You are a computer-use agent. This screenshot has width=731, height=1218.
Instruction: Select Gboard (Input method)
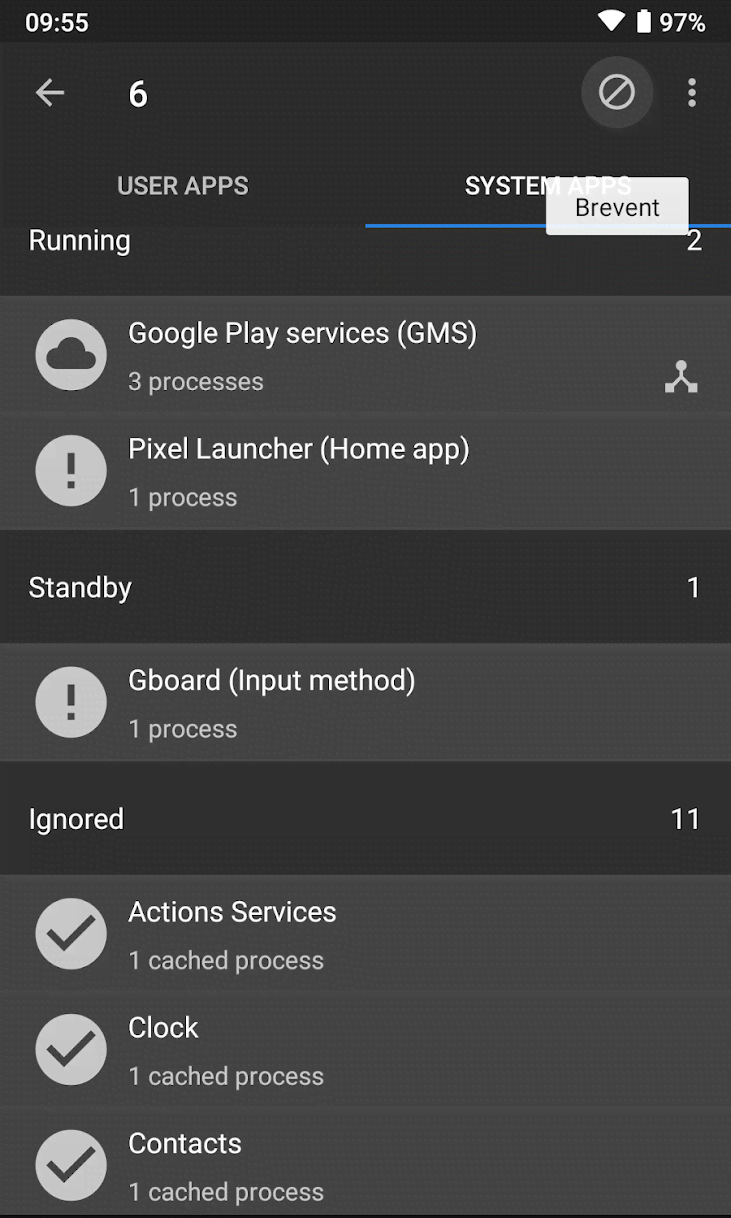tap(366, 703)
